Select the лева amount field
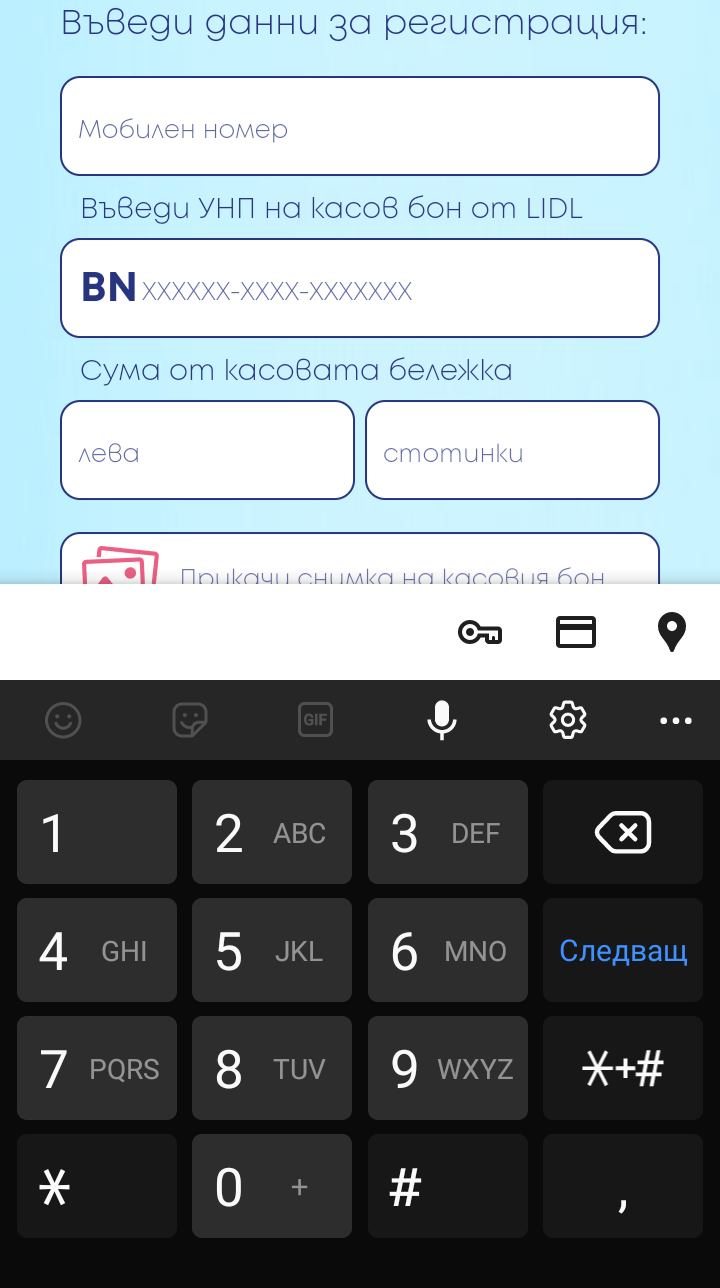 [x=207, y=450]
